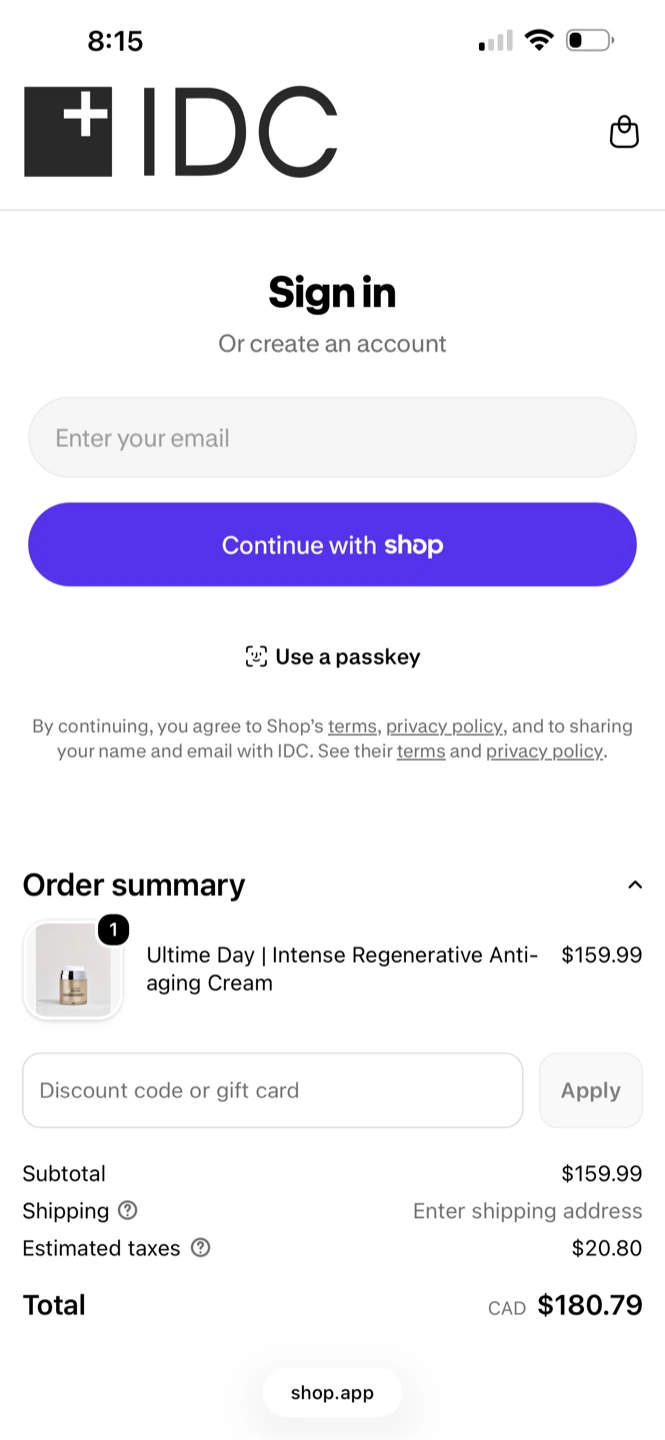Tap the Enter your email field
665x1440 pixels.
tap(332, 438)
